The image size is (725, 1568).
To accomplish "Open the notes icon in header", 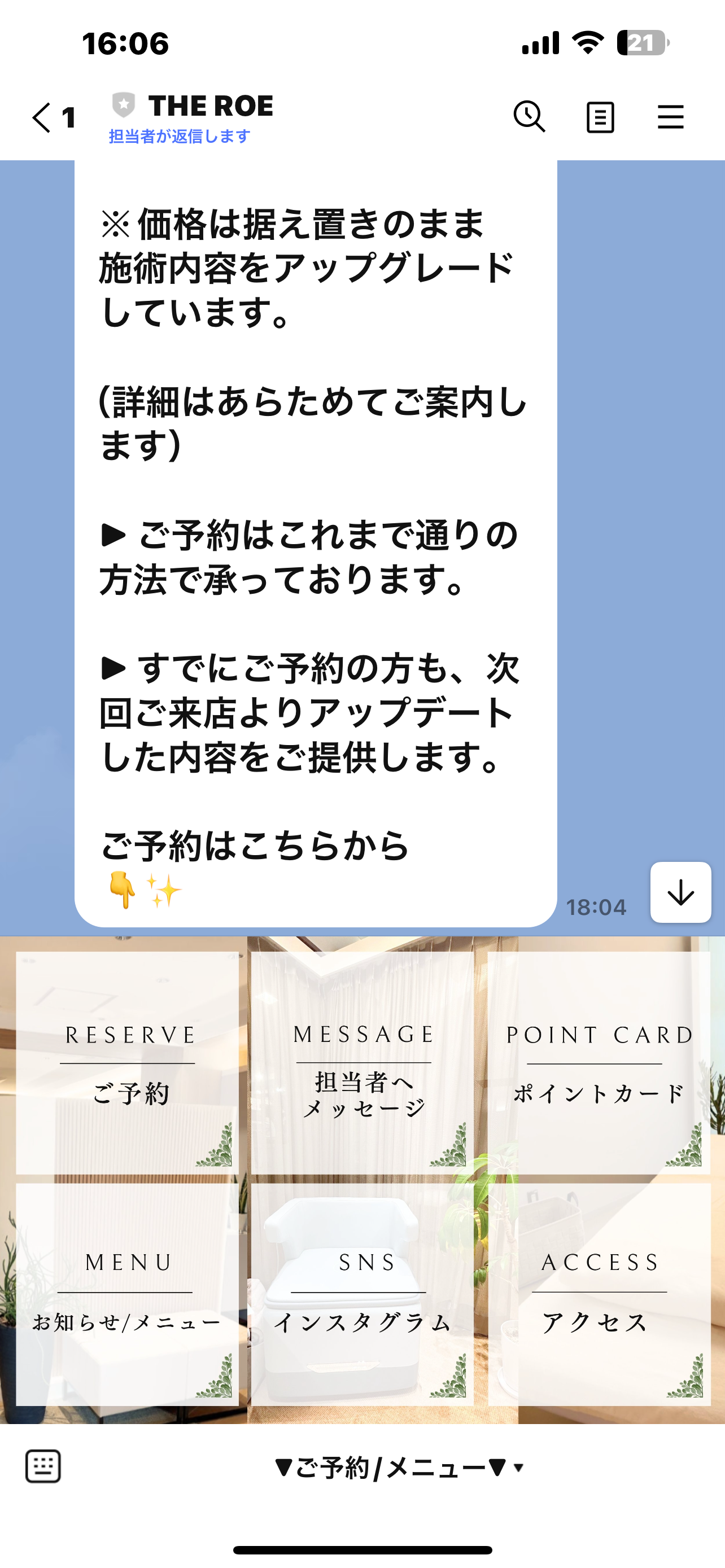I will point(600,117).
